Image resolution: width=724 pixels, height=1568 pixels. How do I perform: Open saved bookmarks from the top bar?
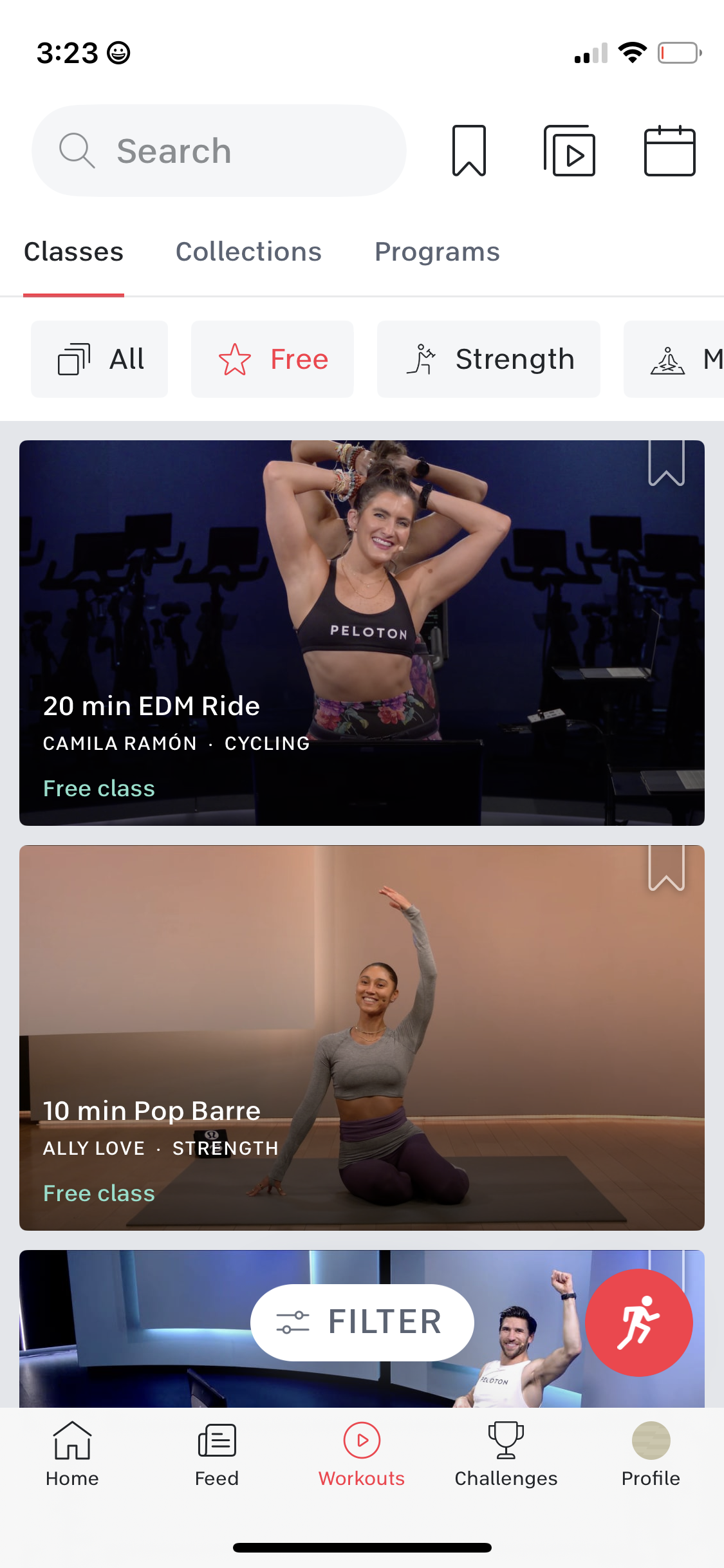click(468, 151)
